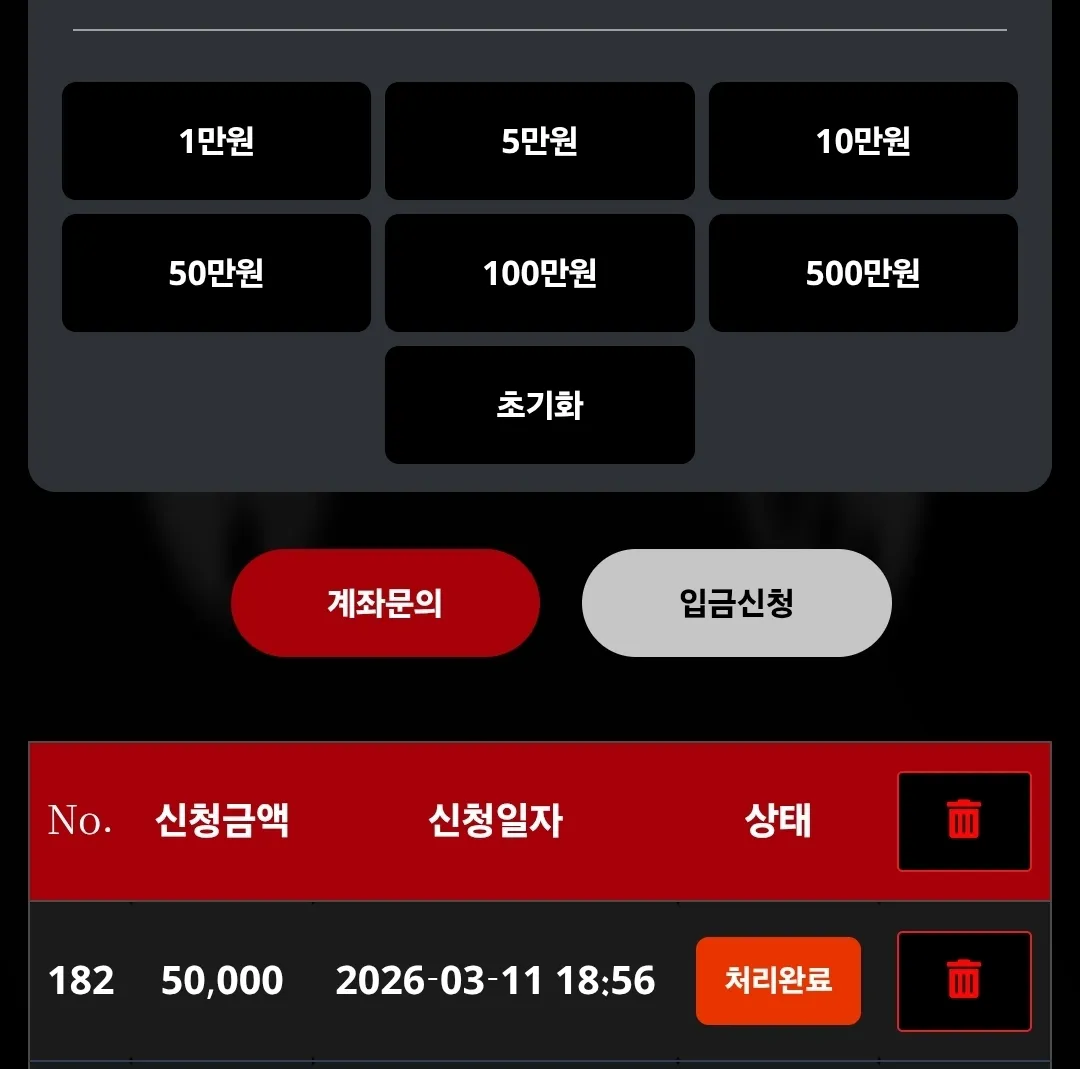Reset the amount with 초기화
The height and width of the screenshot is (1069, 1080).
[x=539, y=405]
